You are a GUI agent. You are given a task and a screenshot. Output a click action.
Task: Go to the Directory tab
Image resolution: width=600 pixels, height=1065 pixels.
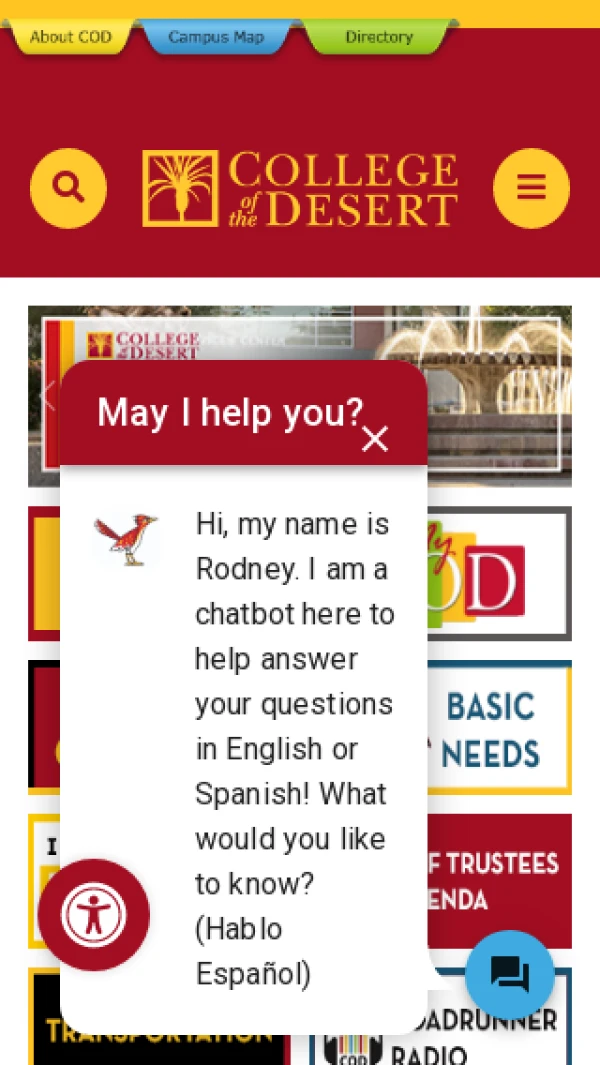tap(379, 37)
